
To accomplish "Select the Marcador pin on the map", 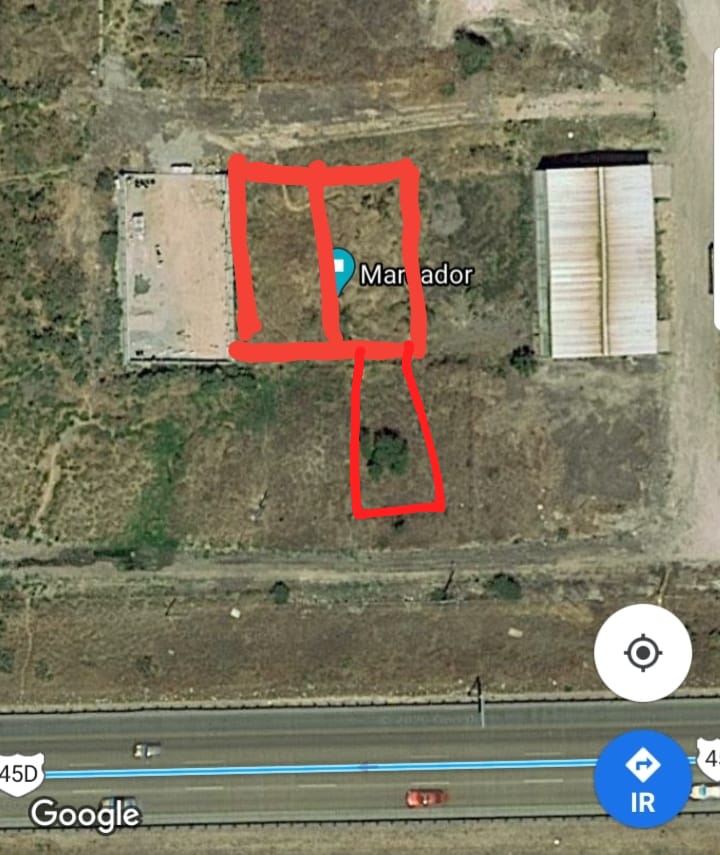I will 341,270.
